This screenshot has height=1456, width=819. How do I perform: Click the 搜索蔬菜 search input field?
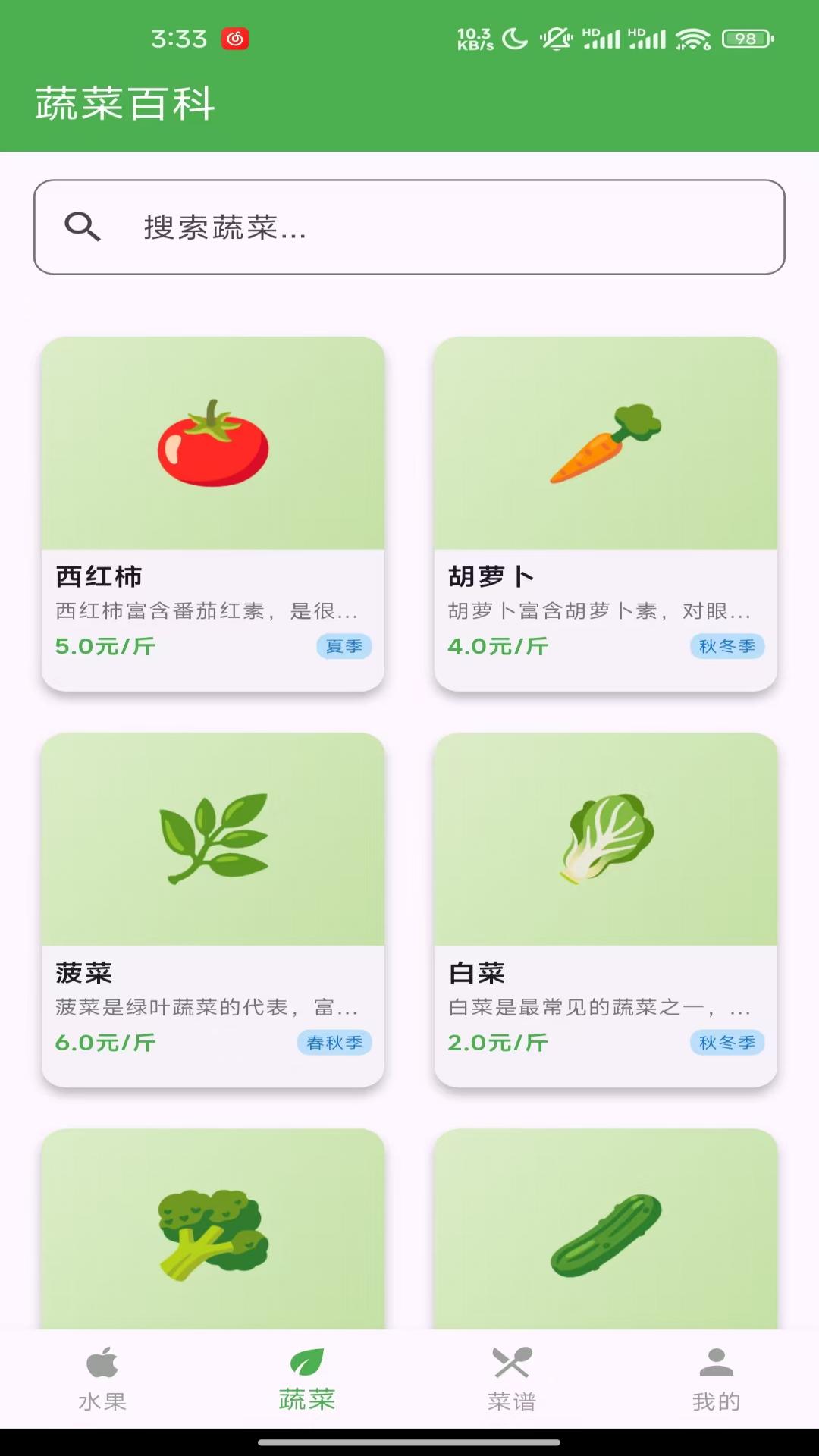click(x=409, y=226)
